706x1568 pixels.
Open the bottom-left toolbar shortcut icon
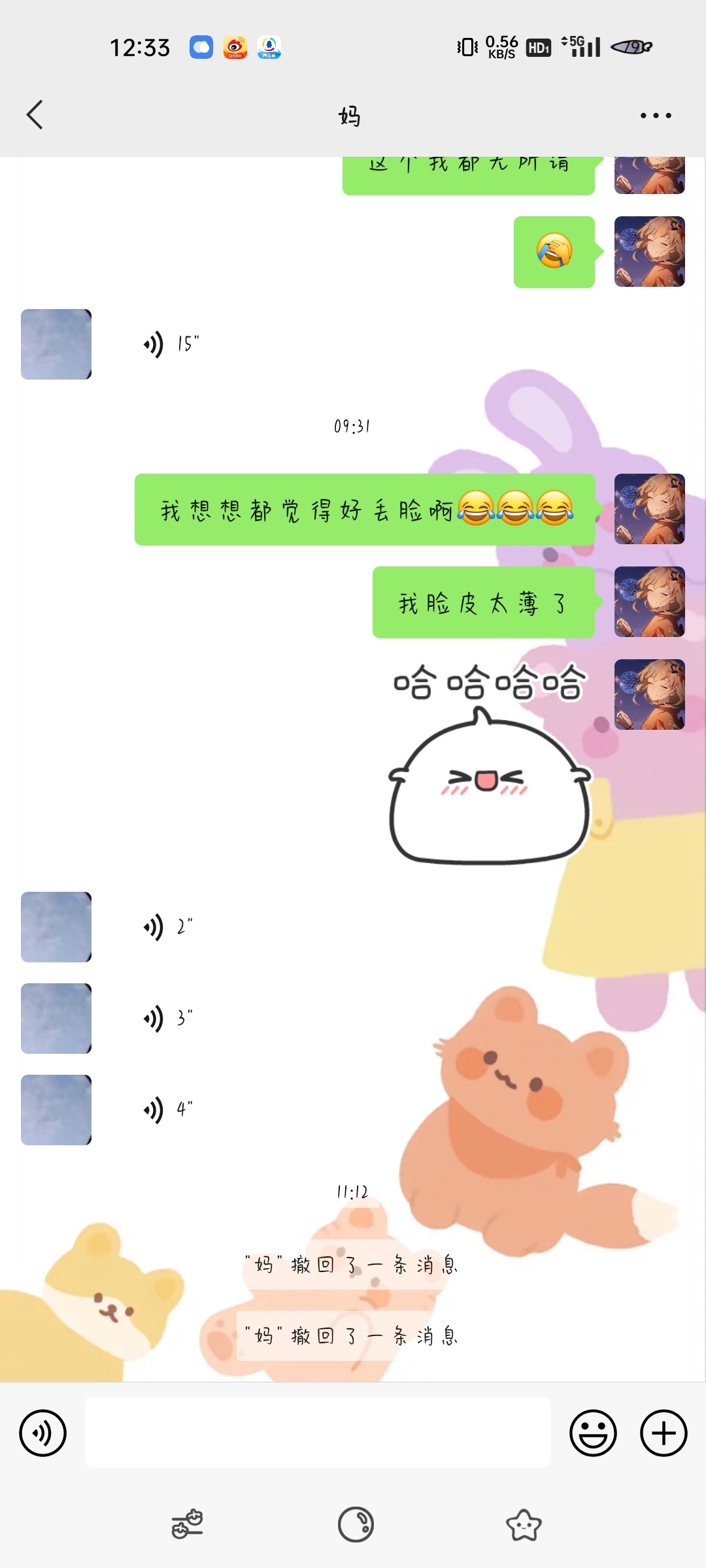coord(187,1525)
